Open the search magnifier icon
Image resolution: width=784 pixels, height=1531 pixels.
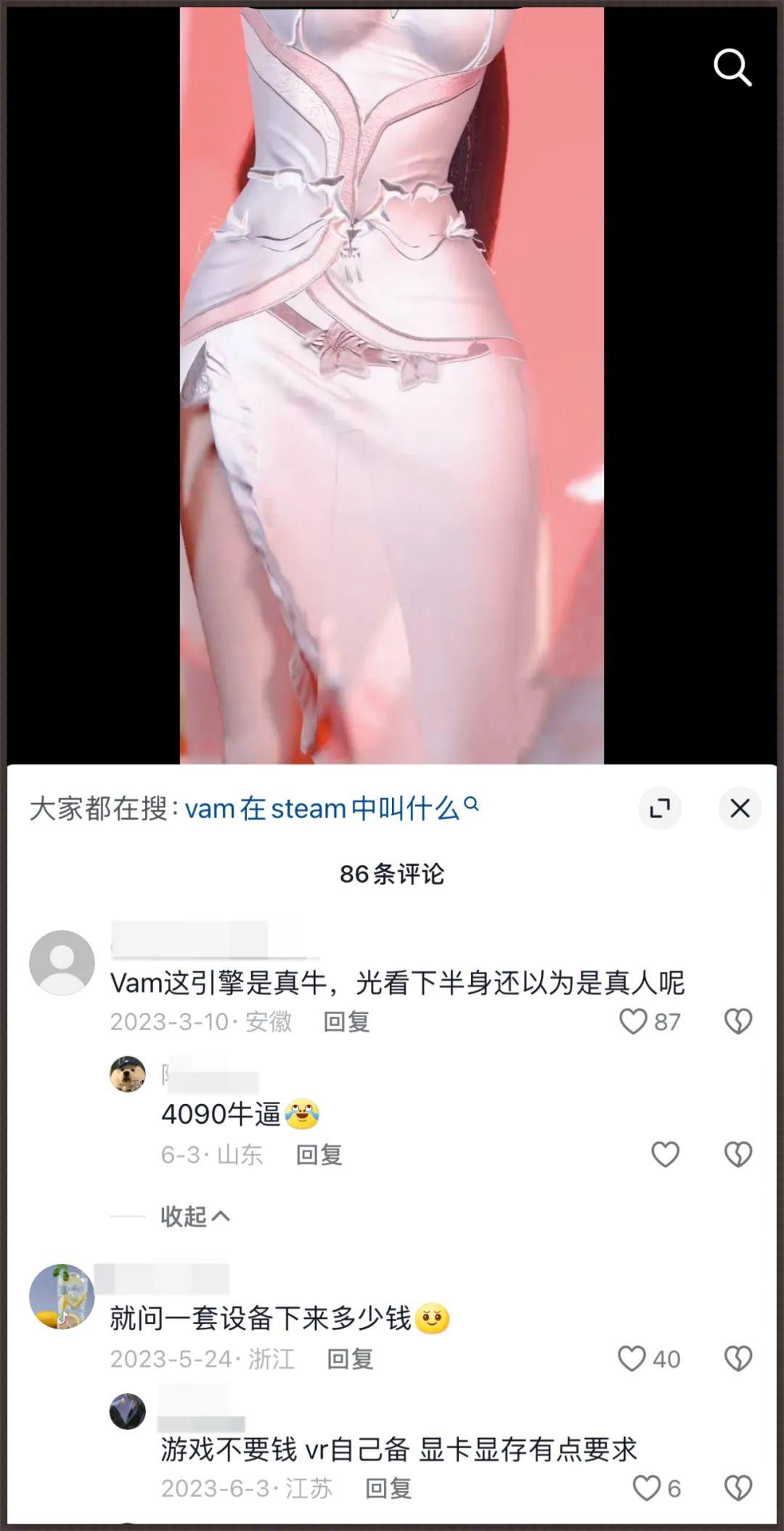coord(732,68)
